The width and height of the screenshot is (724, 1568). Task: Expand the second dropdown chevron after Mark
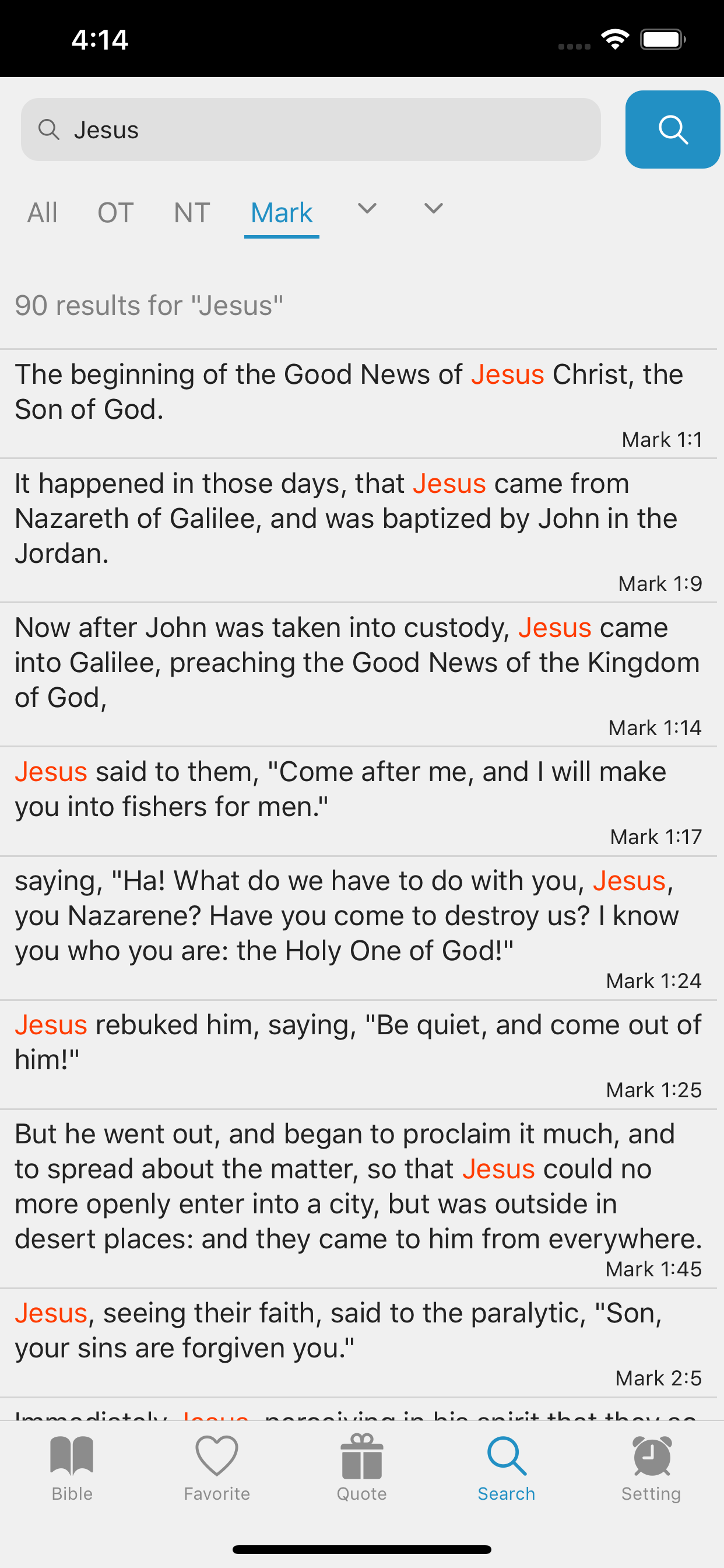(x=433, y=209)
